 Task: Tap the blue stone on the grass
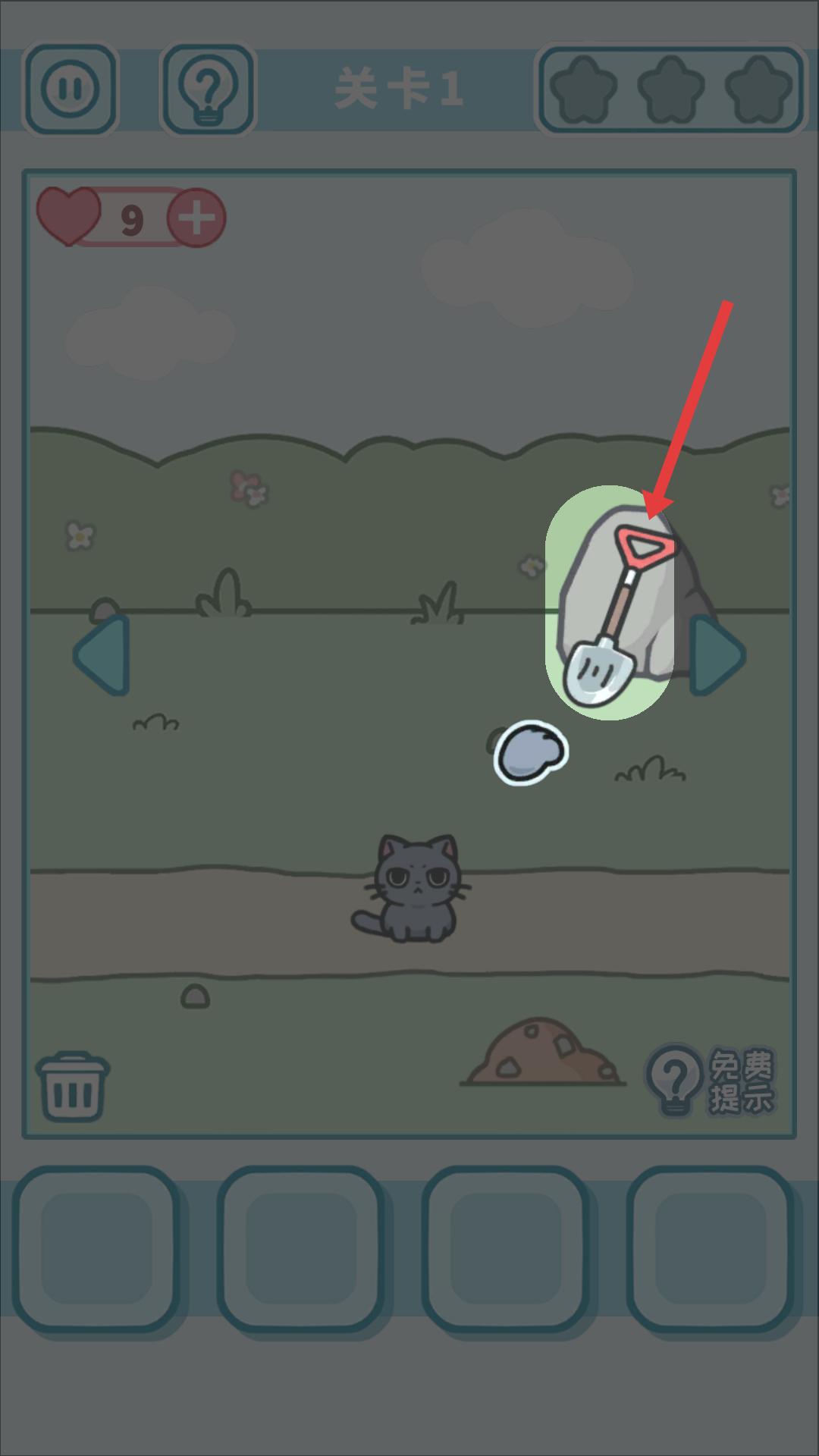(x=531, y=752)
